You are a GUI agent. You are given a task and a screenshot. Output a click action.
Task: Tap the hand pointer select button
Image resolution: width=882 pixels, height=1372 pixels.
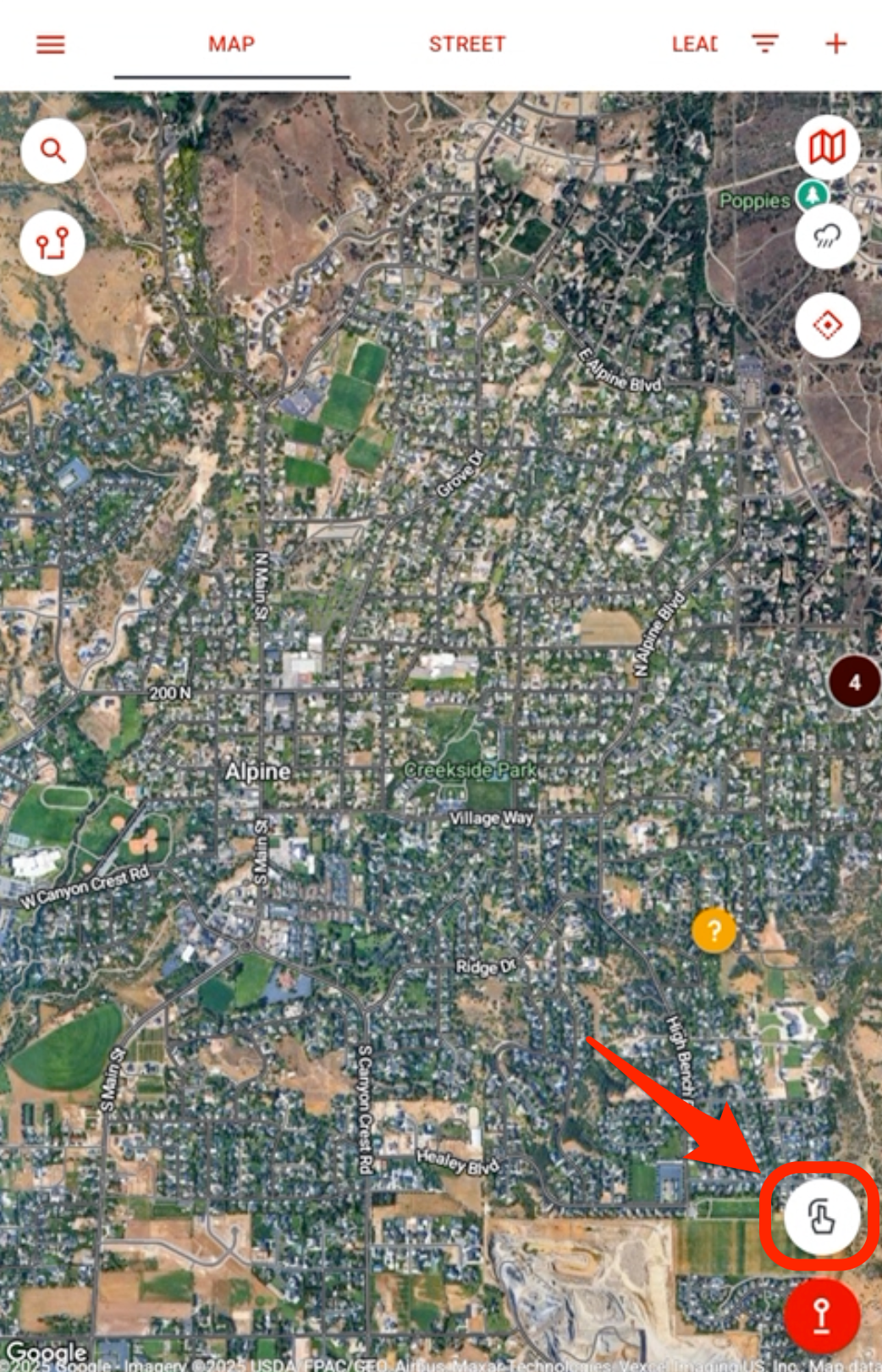click(x=821, y=1217)
